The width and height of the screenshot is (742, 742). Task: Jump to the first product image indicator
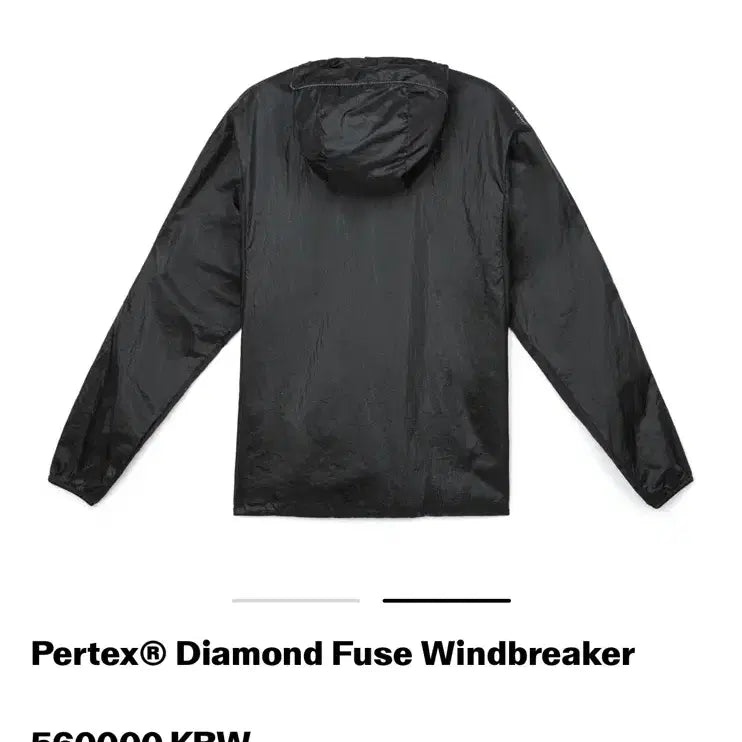[x=295, y=600]
